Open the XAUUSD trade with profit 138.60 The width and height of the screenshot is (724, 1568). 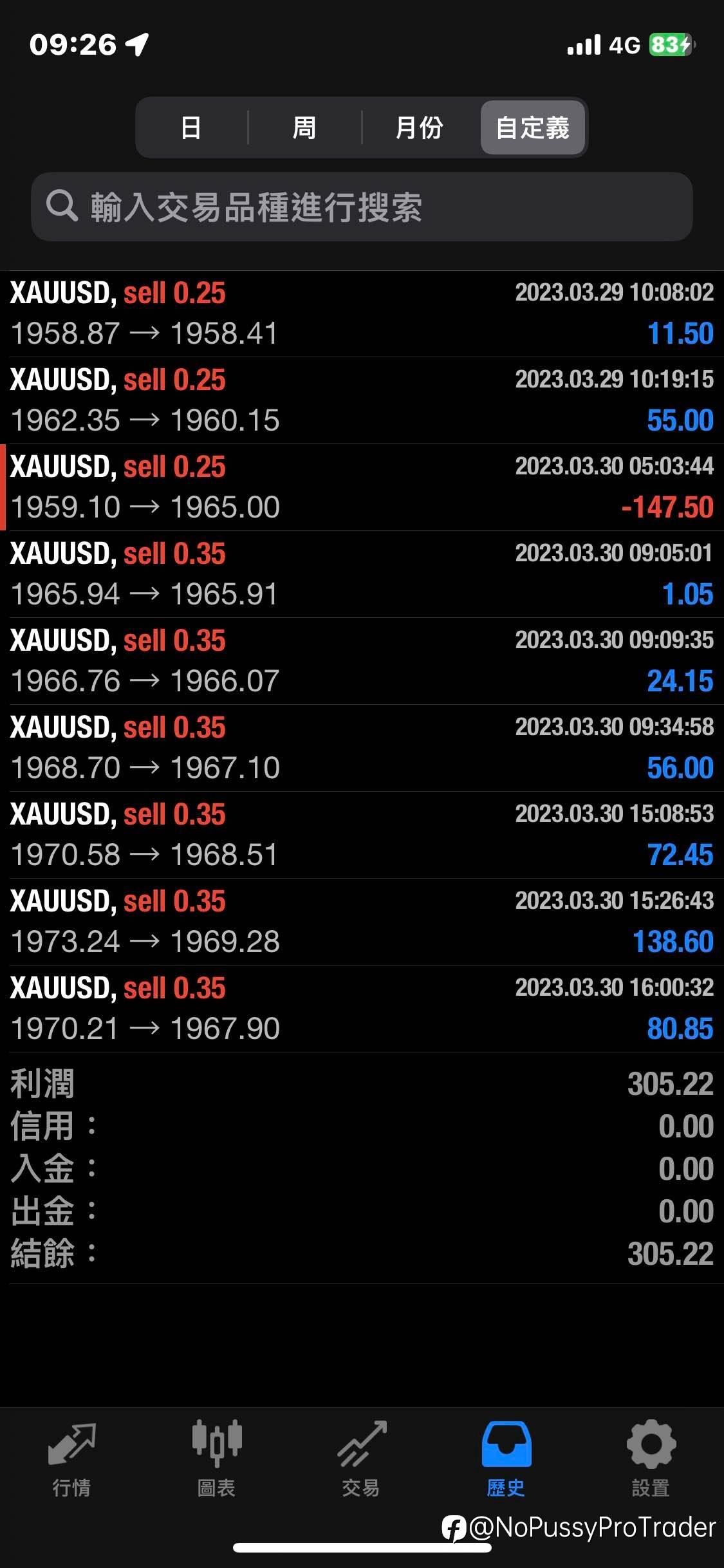pos(362,922)
